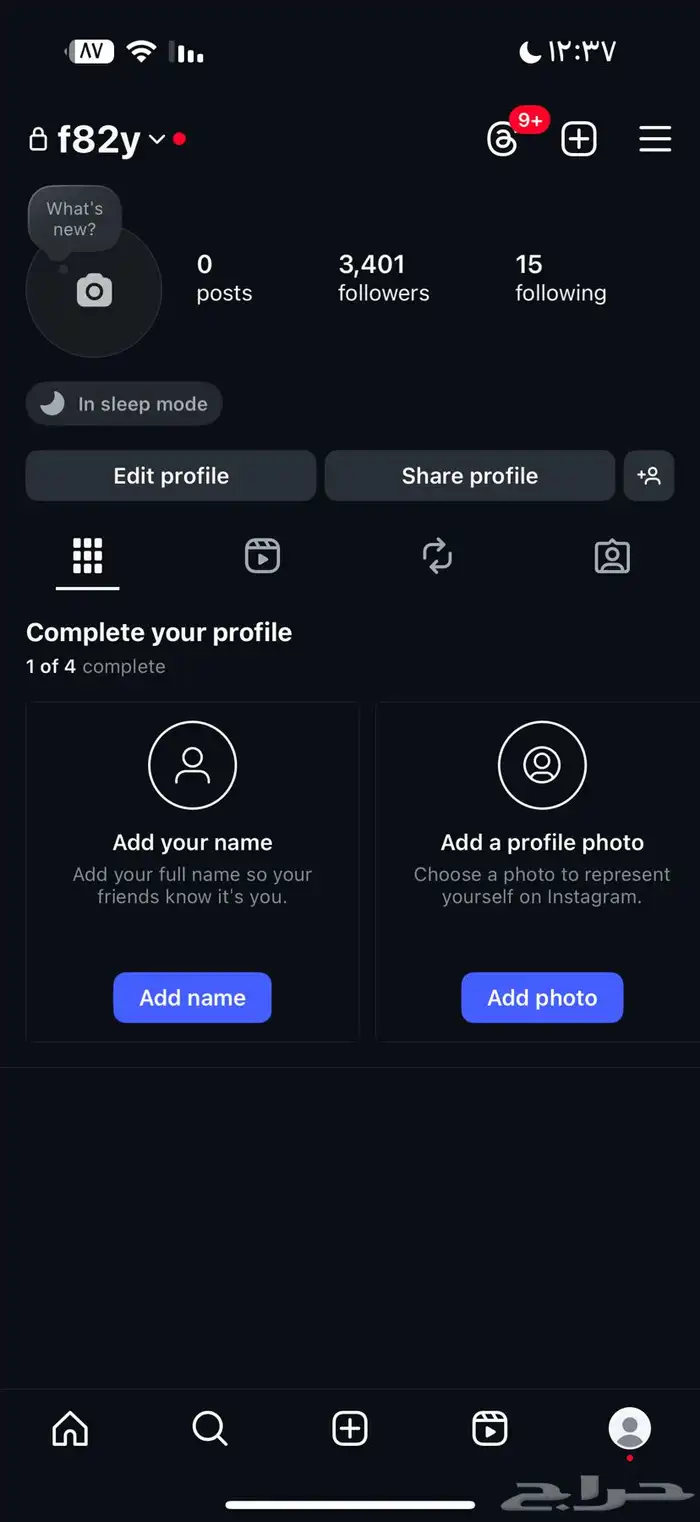Open Search in the bottom bar
The height and width of the screenshot is (1522, 700).
coord(210,1429)
